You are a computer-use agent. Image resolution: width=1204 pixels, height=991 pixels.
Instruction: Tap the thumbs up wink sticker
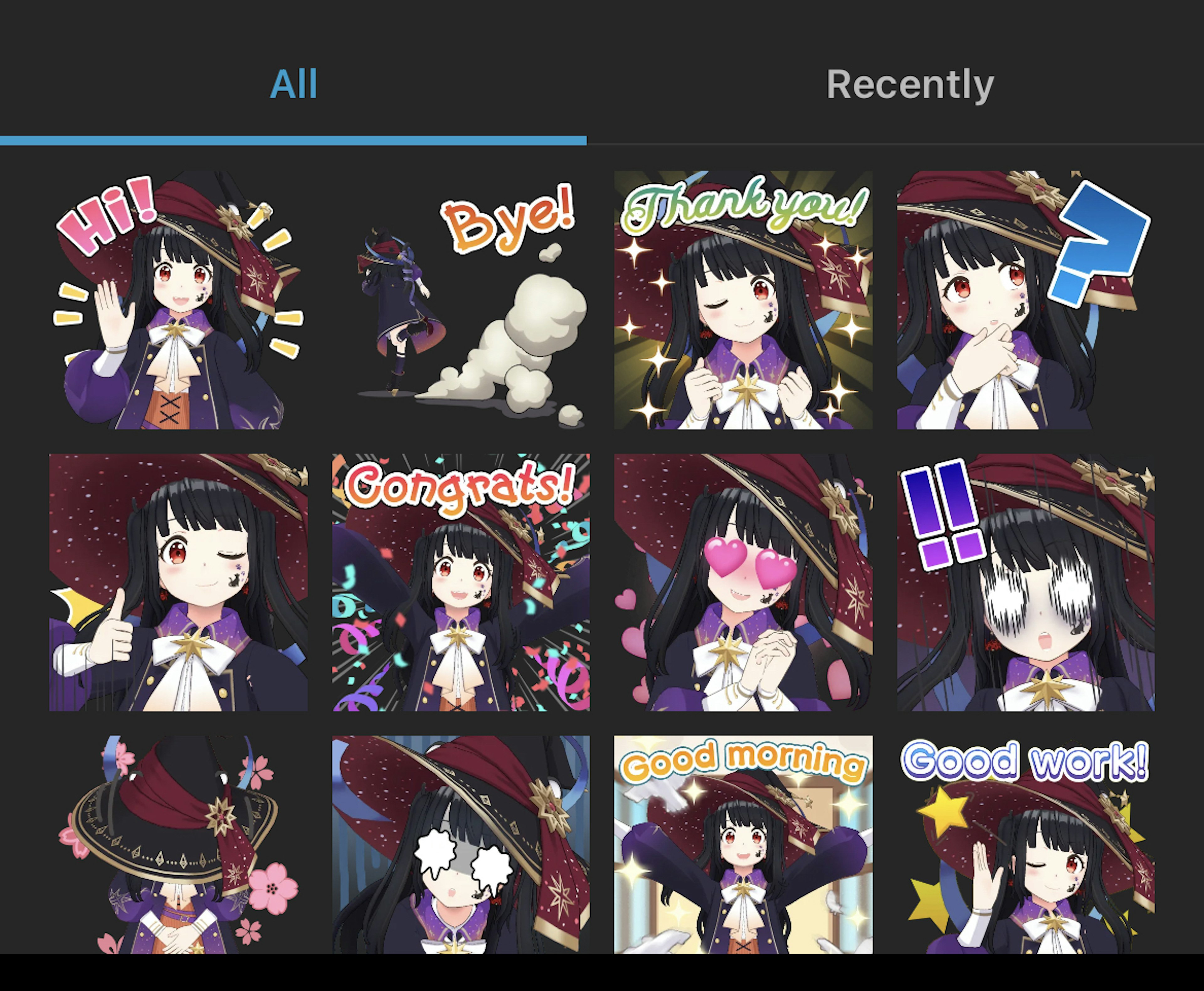click(x=178, y=582)
